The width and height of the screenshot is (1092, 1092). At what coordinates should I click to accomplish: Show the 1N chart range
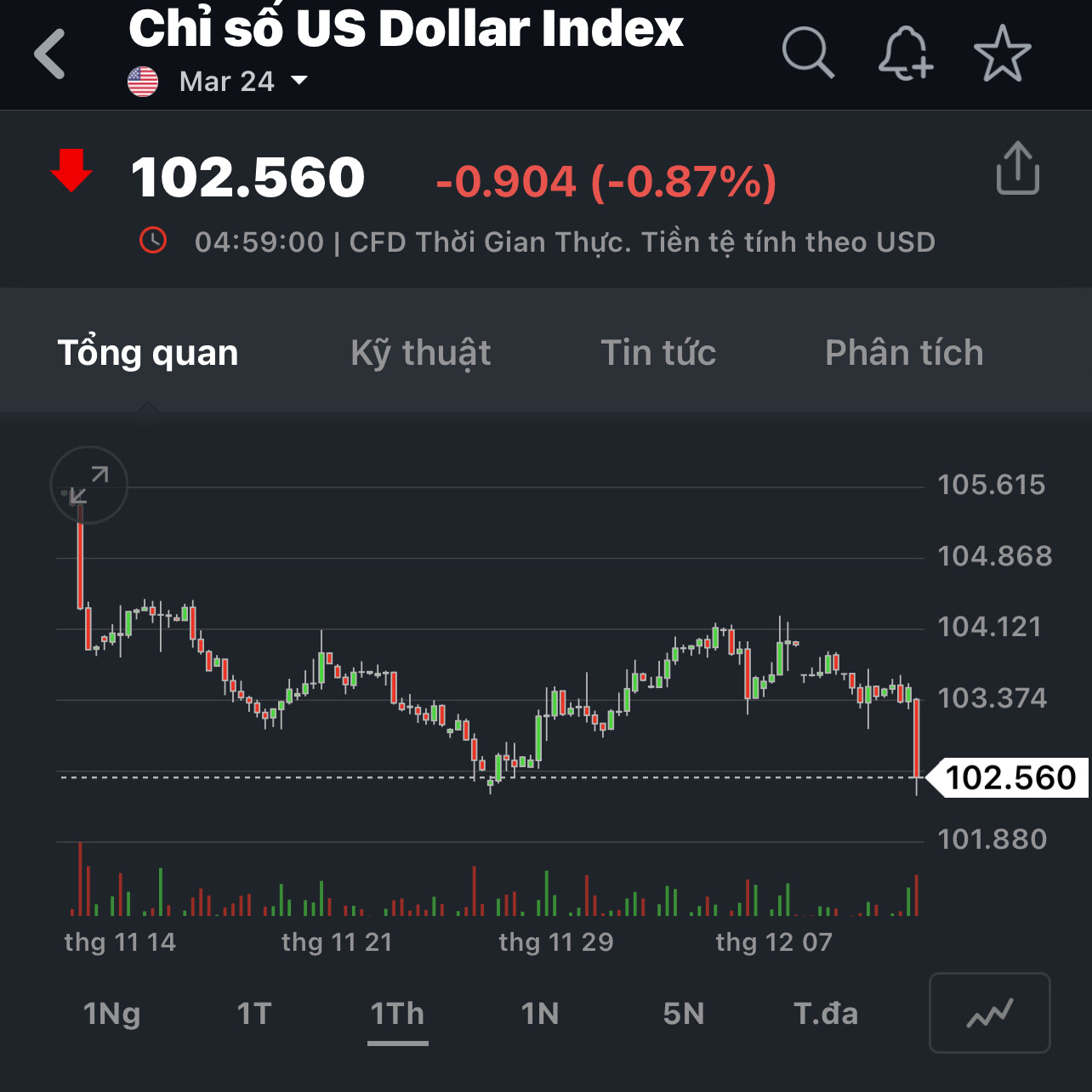click(x=540, y=1014)
